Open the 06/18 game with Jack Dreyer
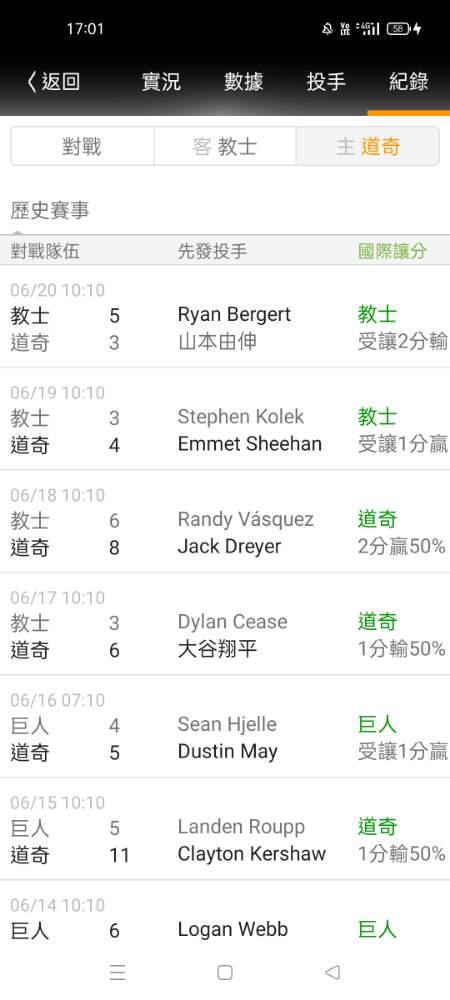Viewport: 450px width, 1000px height. pyautogui.click(x=225, y=522)
